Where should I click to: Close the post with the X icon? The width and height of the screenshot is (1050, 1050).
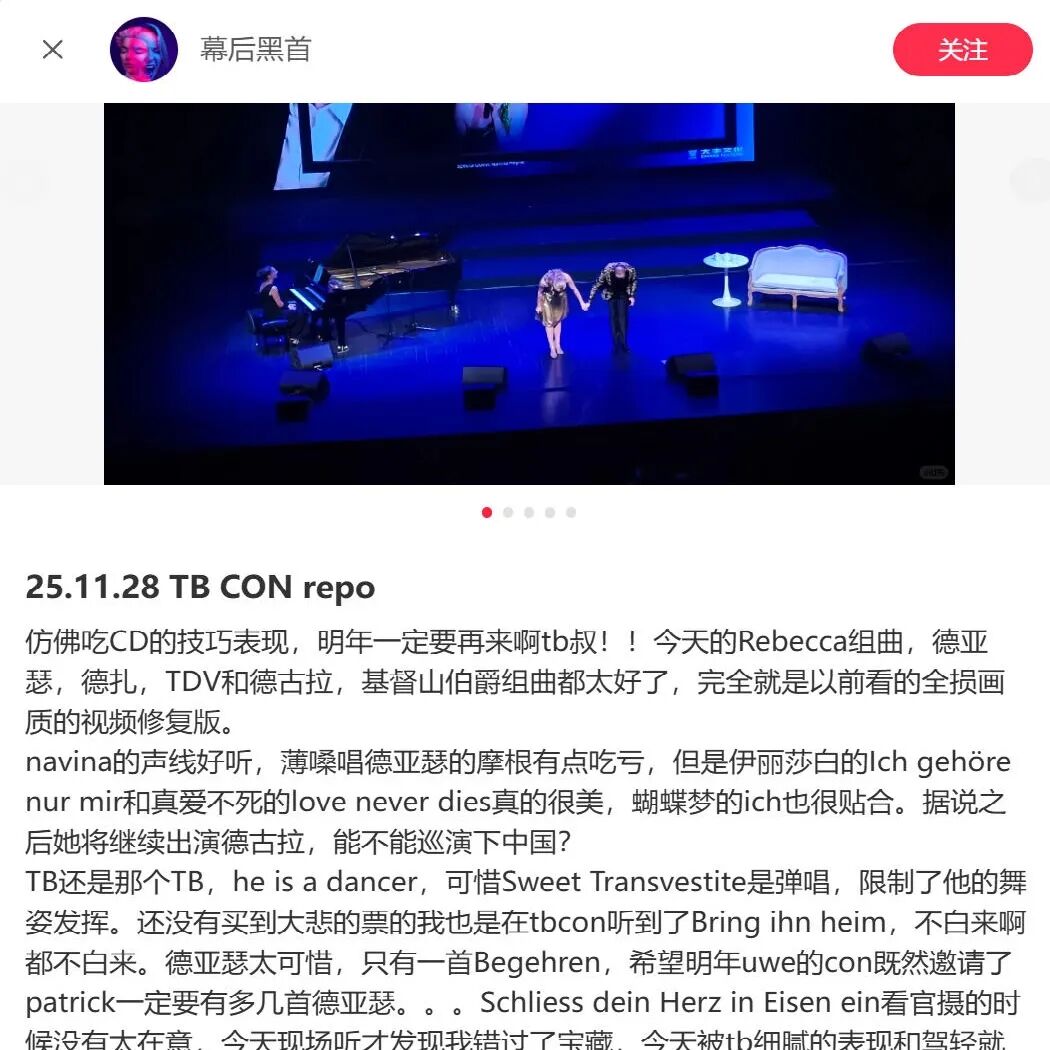pos(53,49)
